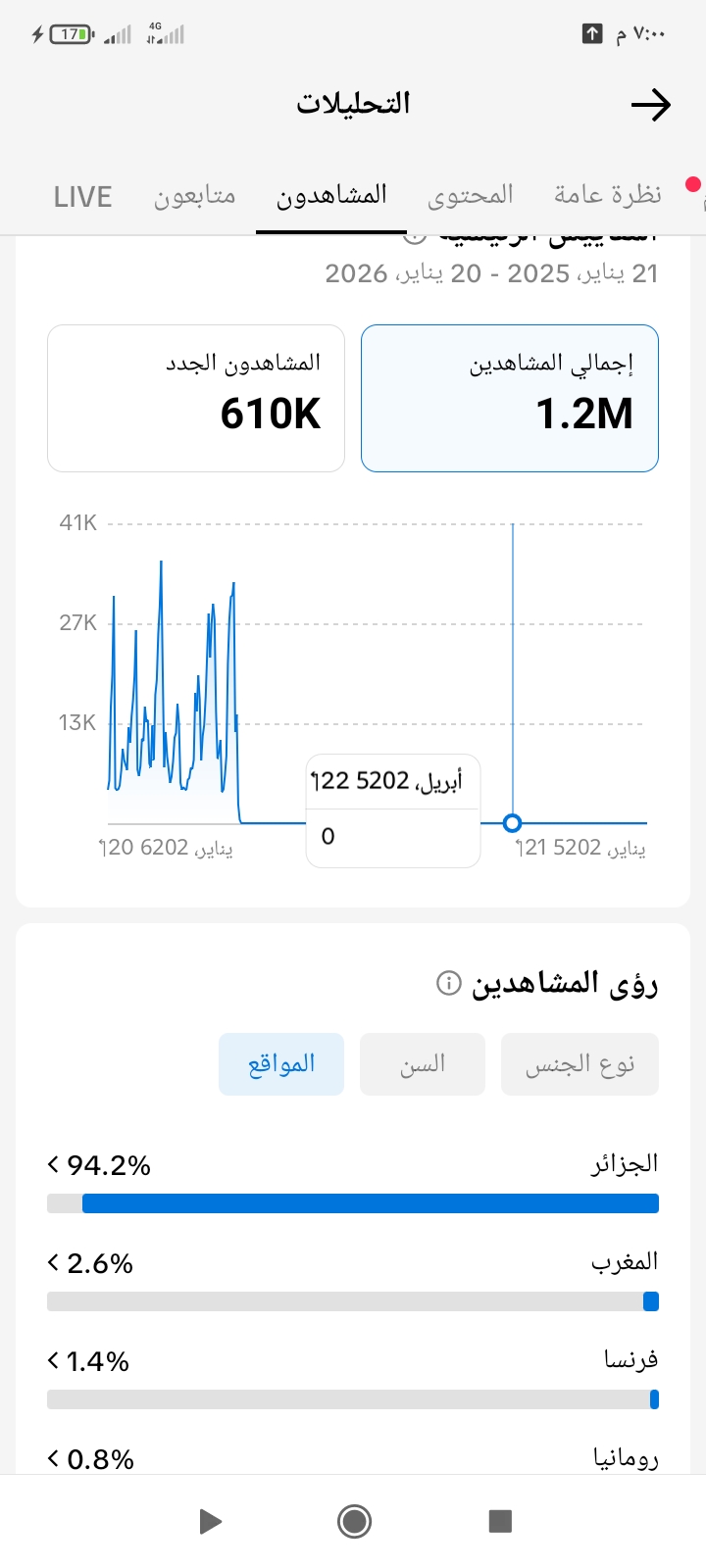
Task: Open info icon beside رؤى المشاهدين
Action: (x=448, y=983)
